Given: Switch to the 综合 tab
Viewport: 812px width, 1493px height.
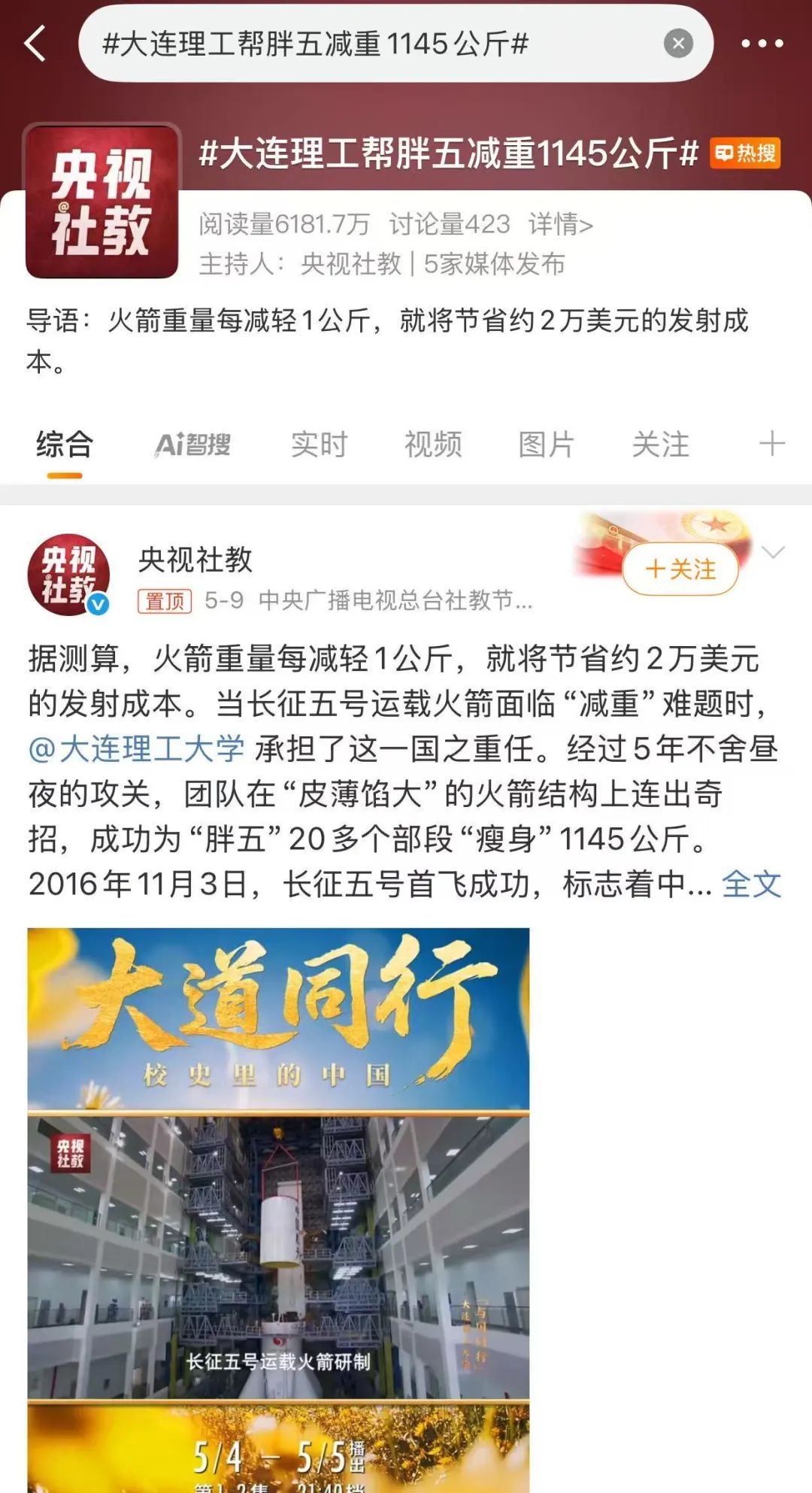Looking at the screenshot, I should [x=65, y=445].
